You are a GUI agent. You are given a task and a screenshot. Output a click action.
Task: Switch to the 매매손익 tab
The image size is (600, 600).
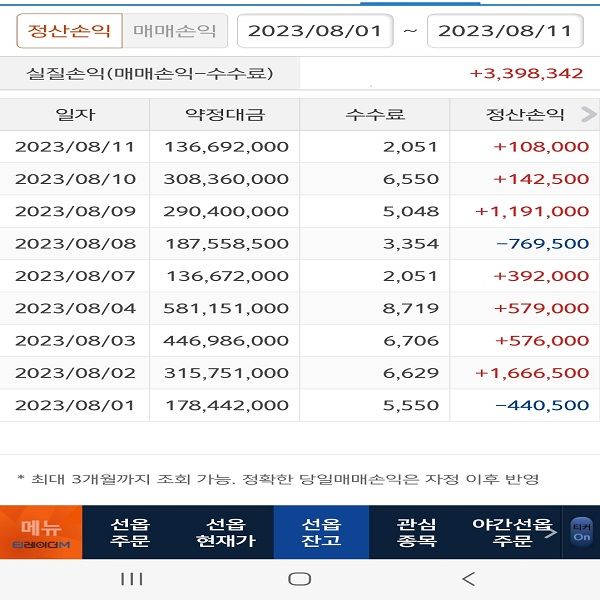(x=174, y=31)
